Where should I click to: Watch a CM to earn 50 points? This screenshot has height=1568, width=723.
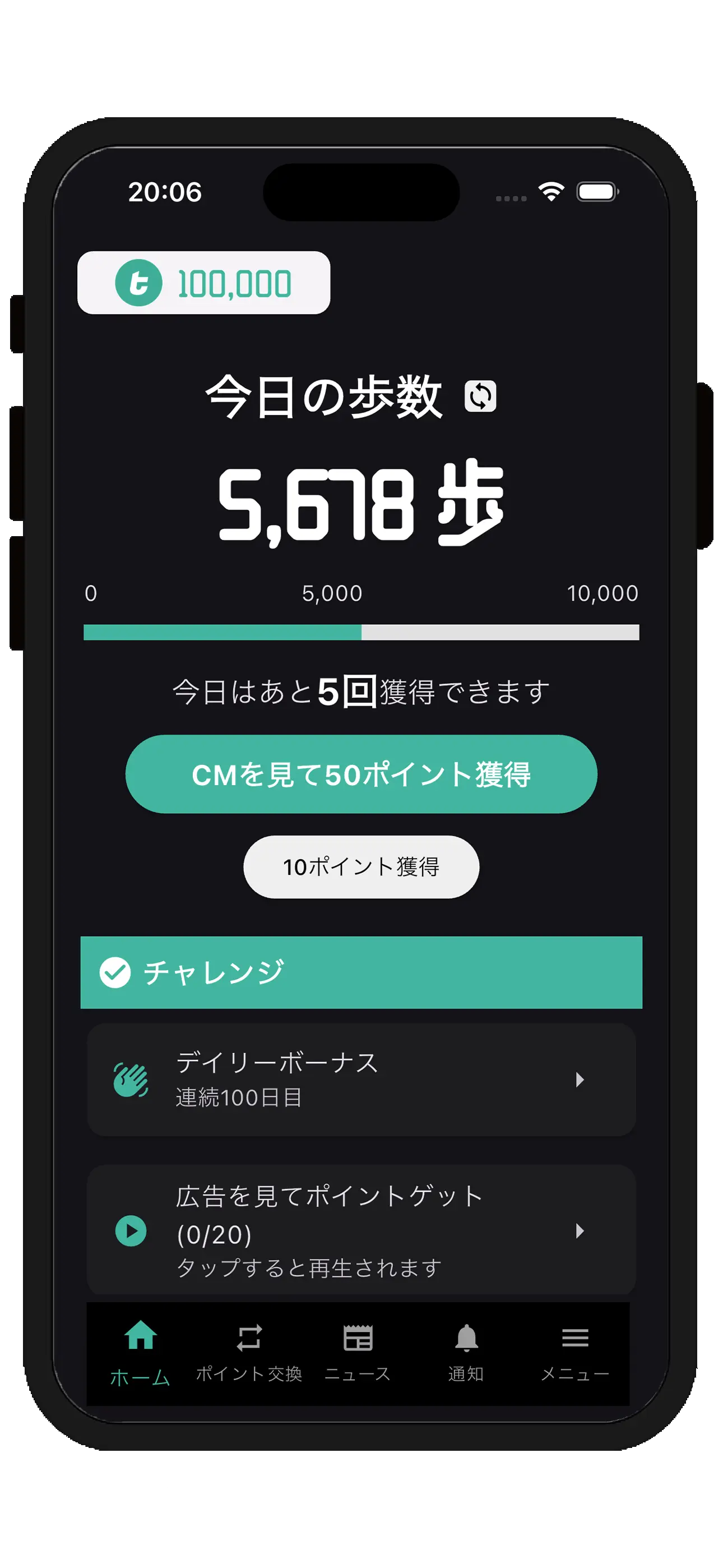click(x=361, y=774)
